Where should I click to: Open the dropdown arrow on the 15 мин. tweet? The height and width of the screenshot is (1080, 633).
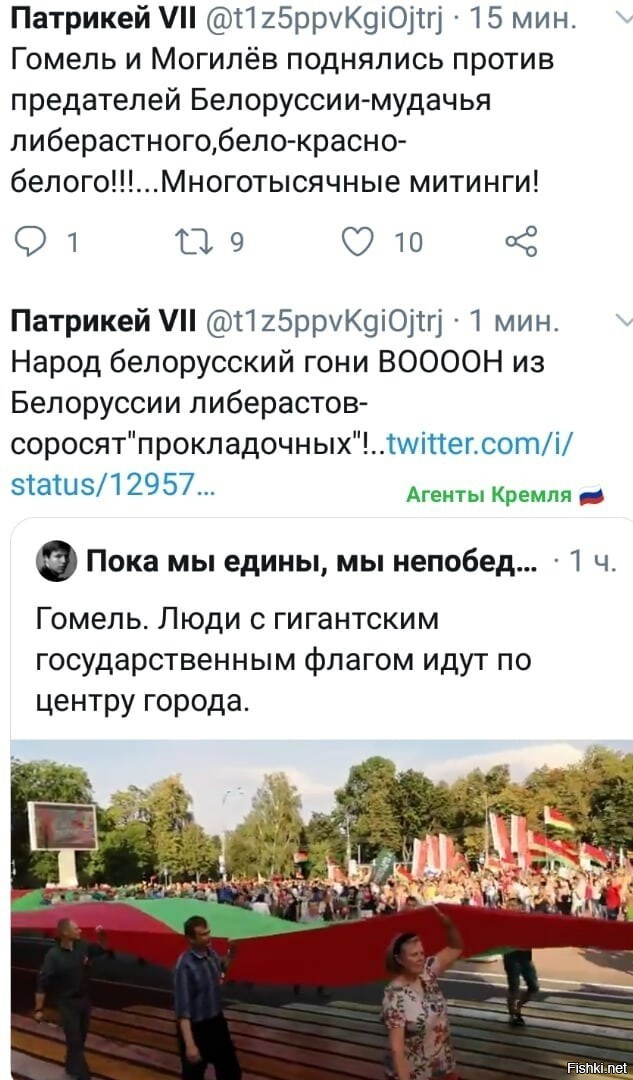tap(621, 21)
